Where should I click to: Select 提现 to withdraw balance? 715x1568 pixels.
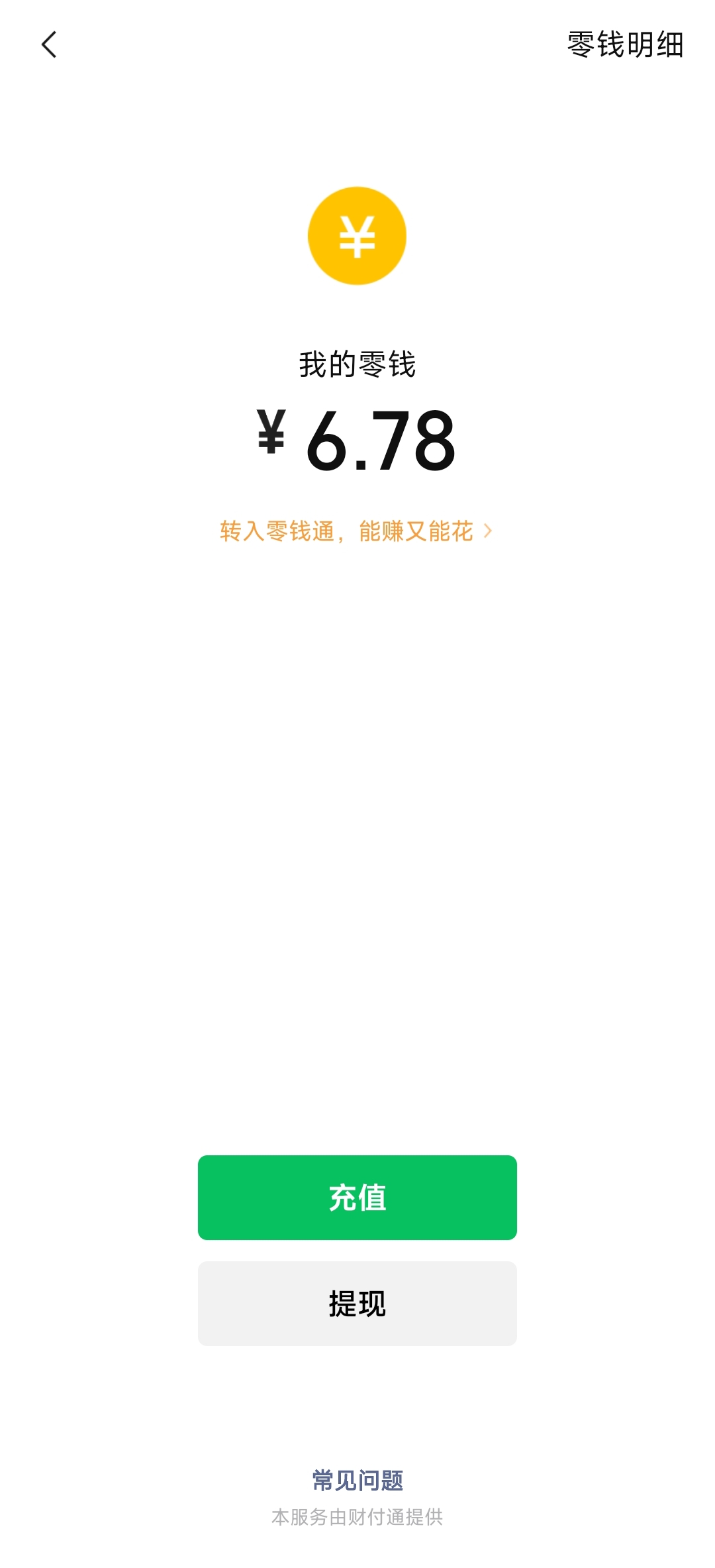[357, 1304]
